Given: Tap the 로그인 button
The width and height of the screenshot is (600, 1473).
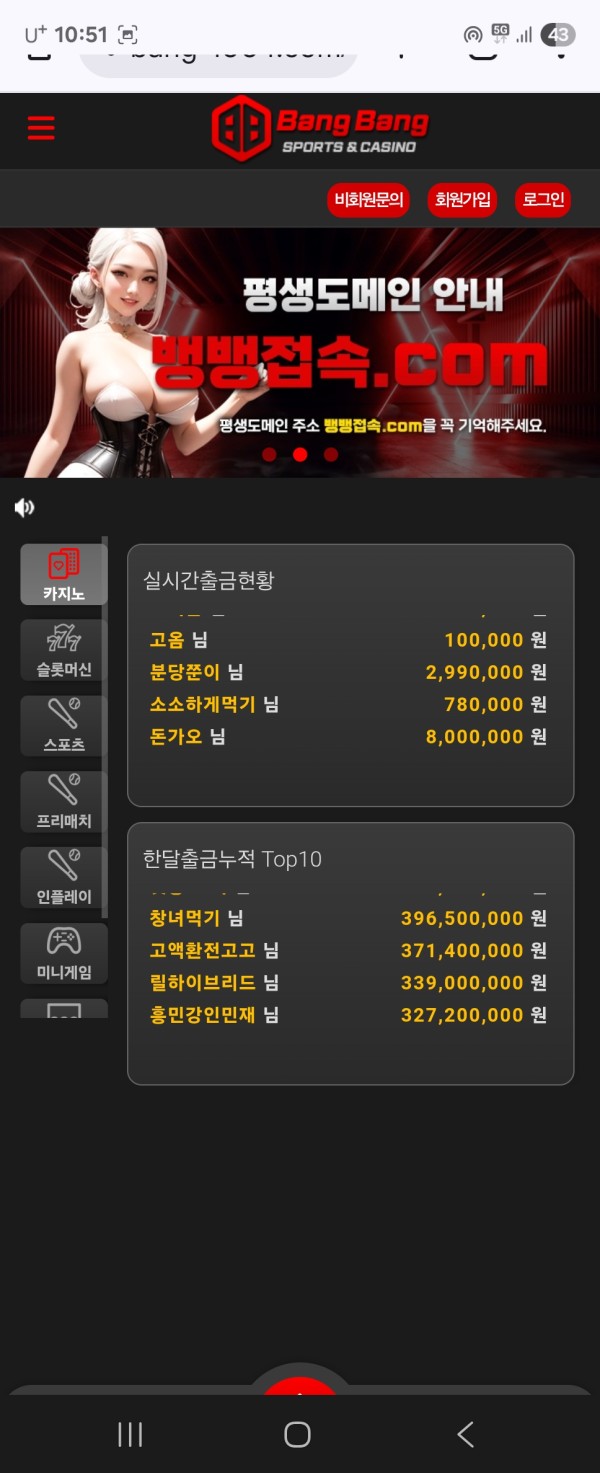Looking at the screenshot, I should [543, 200].
